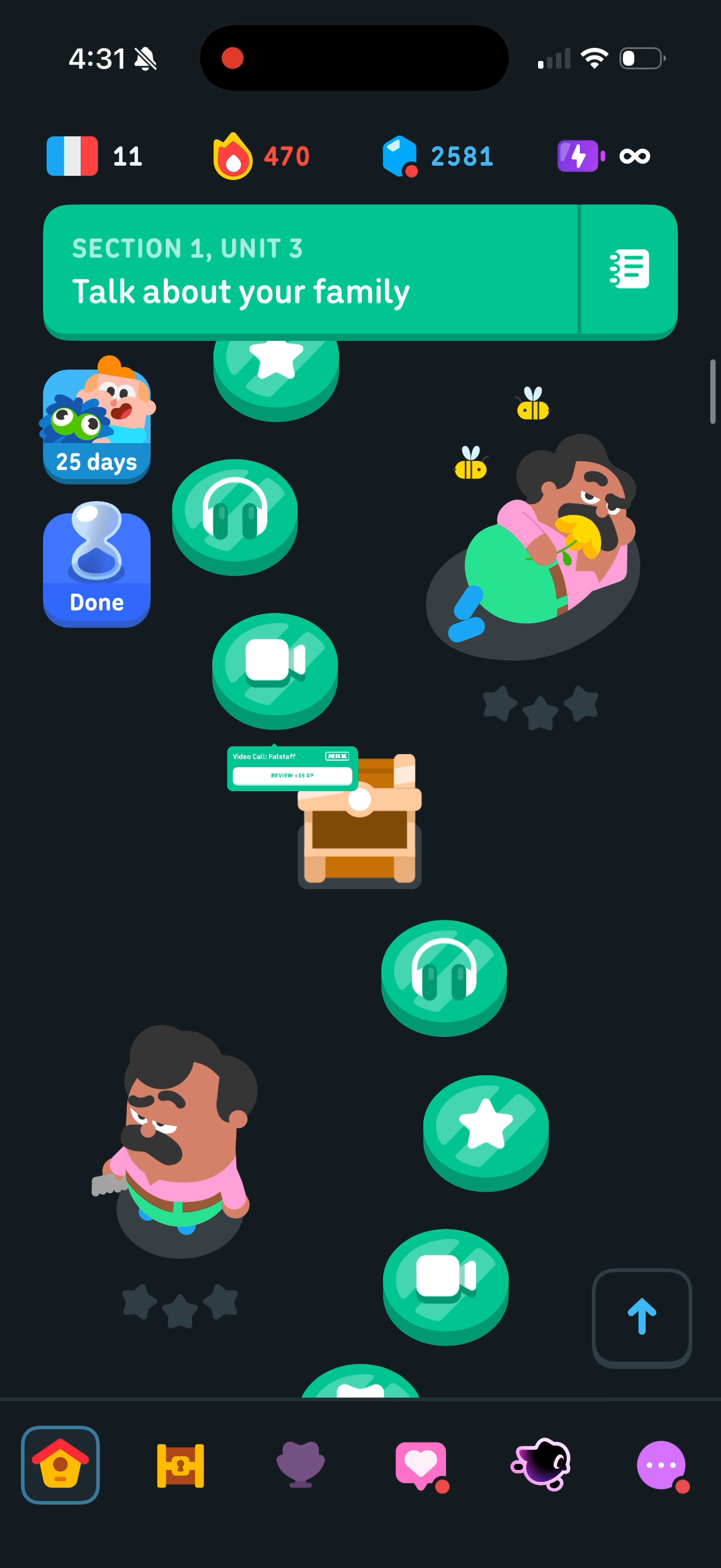Image resolution: width=721 pixels, height=1568 pixels.
Task: Open the more options purple tab
Action: [662, 1466]
